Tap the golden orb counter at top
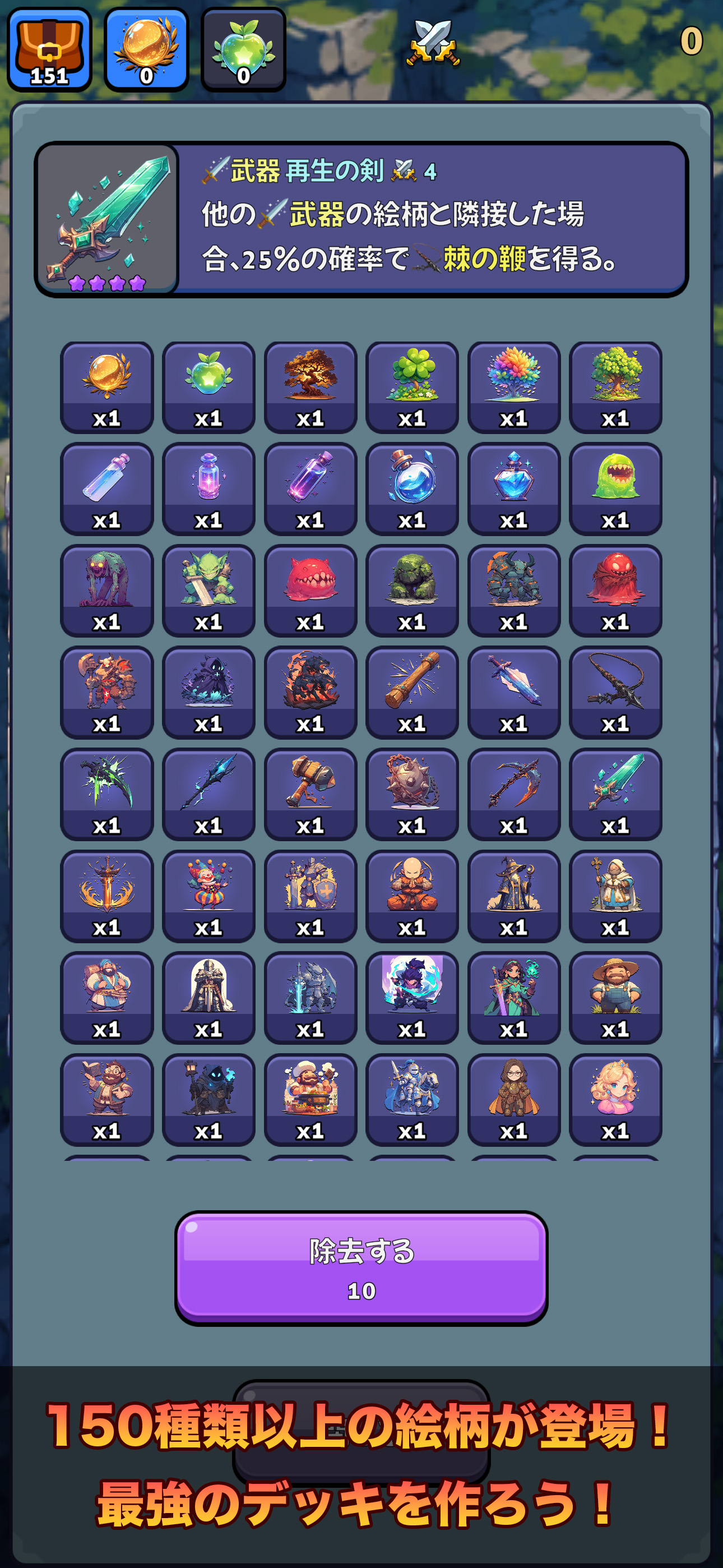This screenshot has height=1568, width=723. click(146, 49)
